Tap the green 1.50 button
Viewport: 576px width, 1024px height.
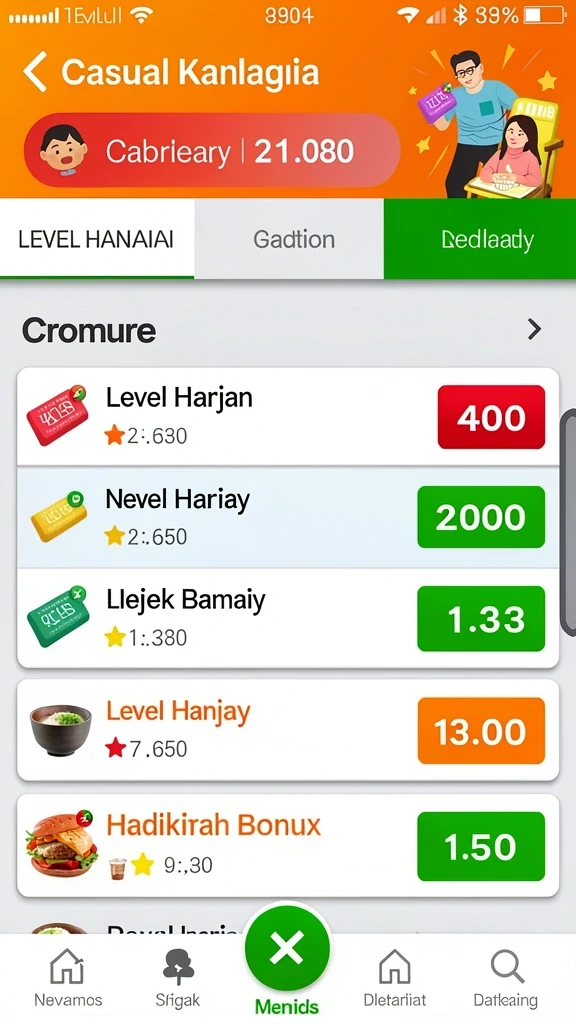(481, 846)
